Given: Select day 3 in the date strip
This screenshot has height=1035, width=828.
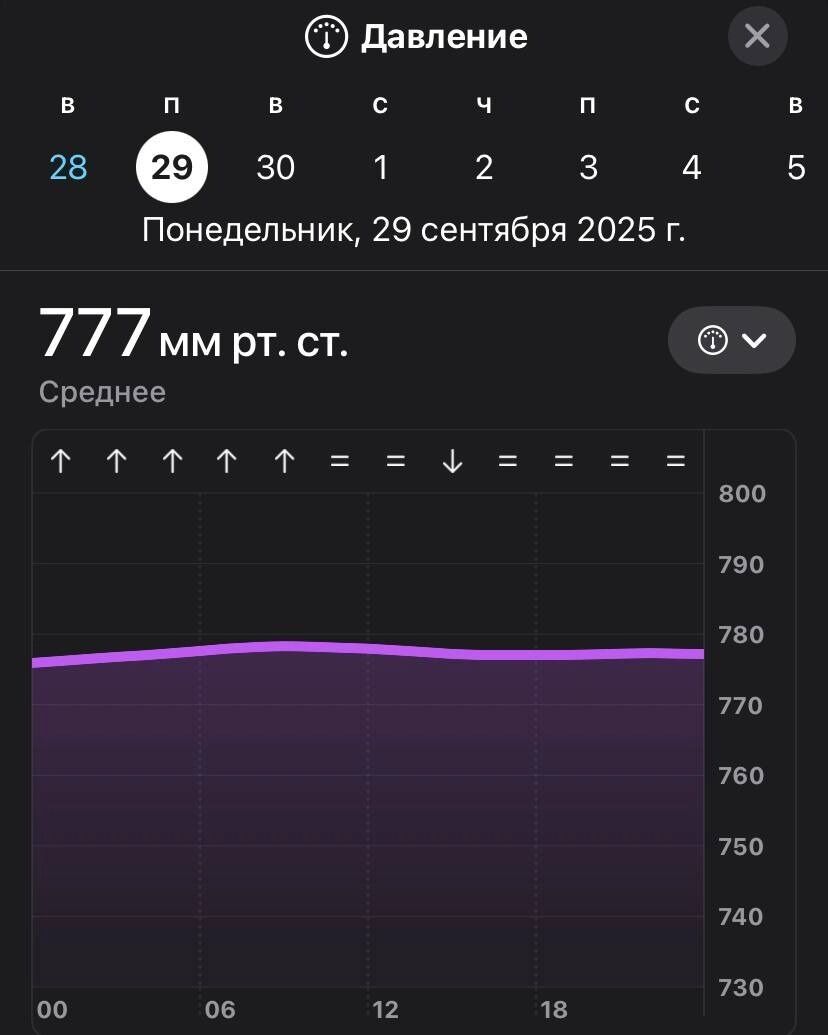Looking at the screenshot, I should click(588, 167).
